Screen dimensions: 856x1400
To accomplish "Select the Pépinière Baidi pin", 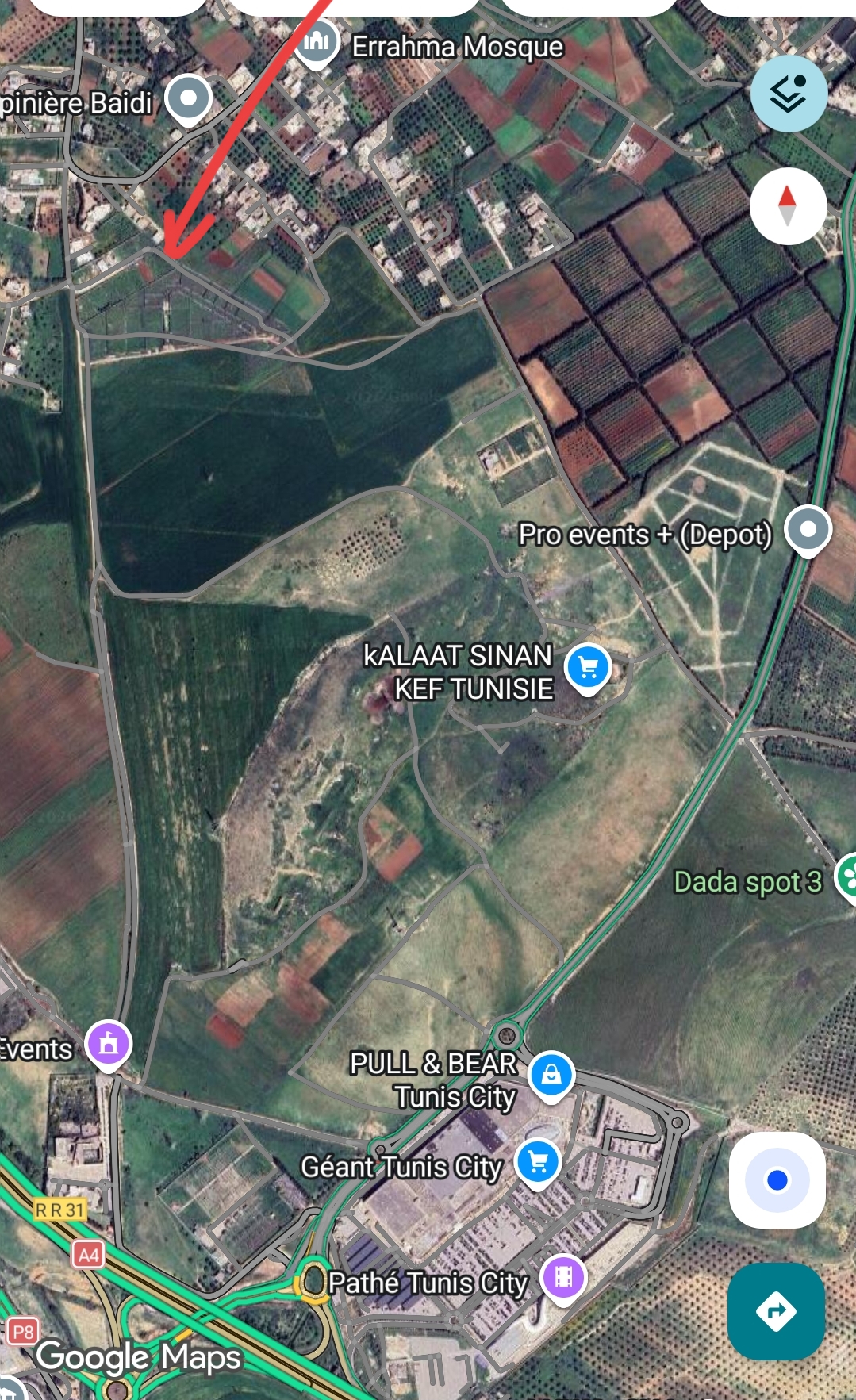I will click(x=188, y=99).
